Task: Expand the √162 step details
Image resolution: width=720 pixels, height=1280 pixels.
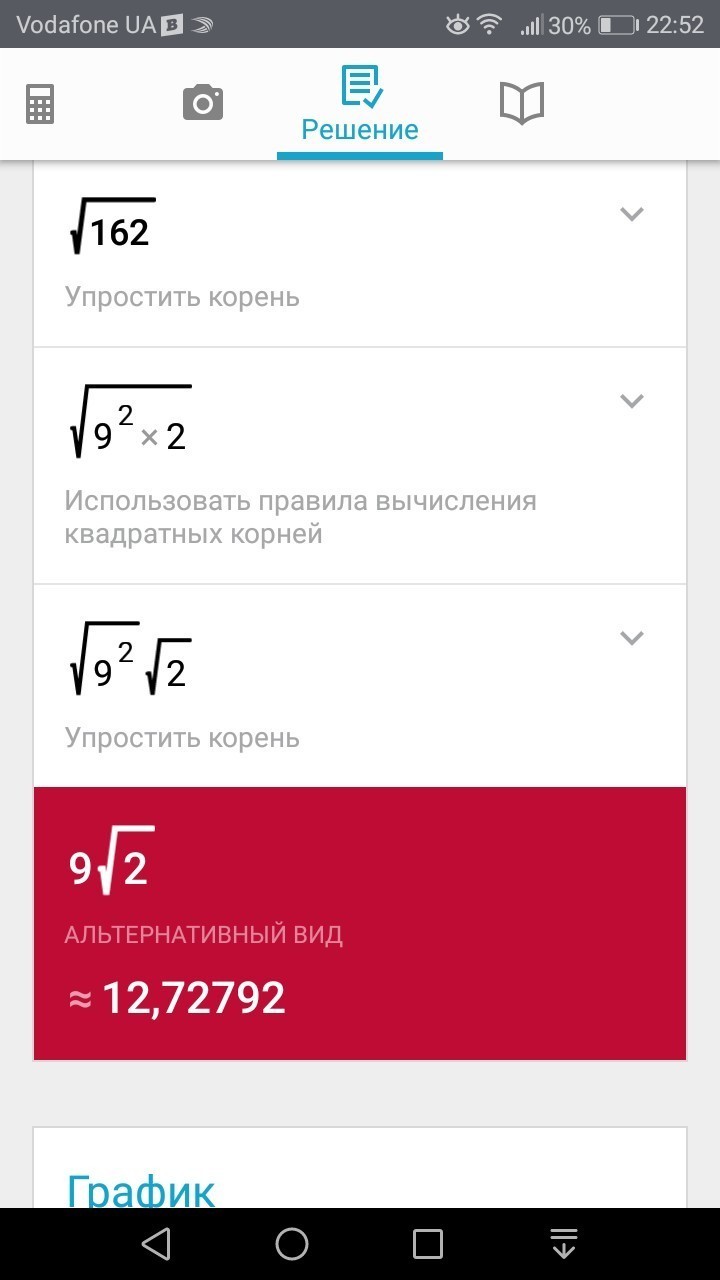Action: pyautogui.click(x=631, y=214)
